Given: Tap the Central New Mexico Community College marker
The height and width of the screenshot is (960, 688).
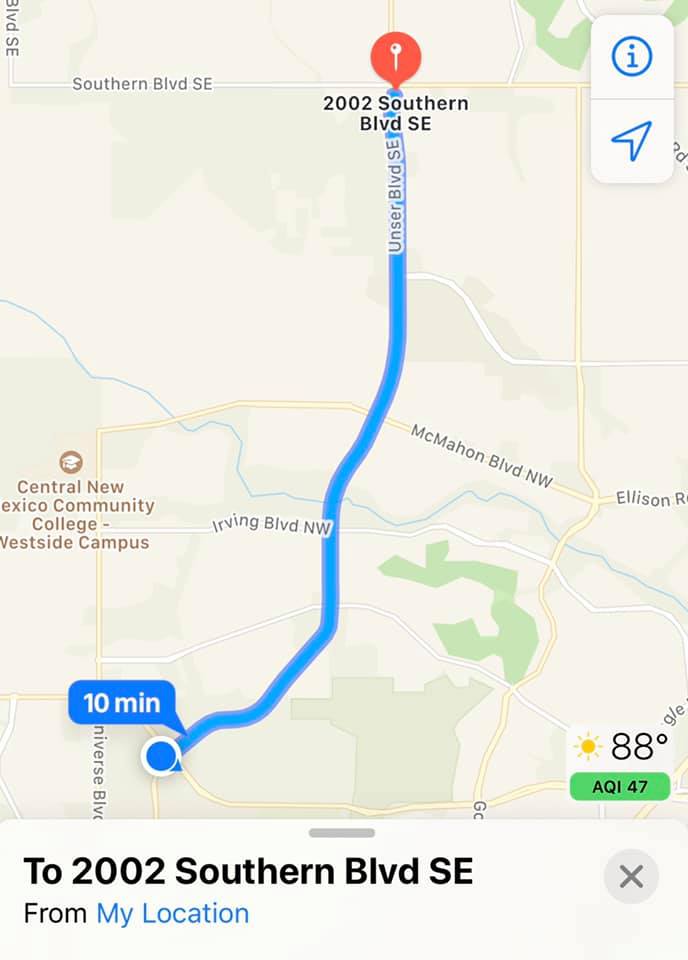Looking at the screenshot, I should [x=71, y=462].
